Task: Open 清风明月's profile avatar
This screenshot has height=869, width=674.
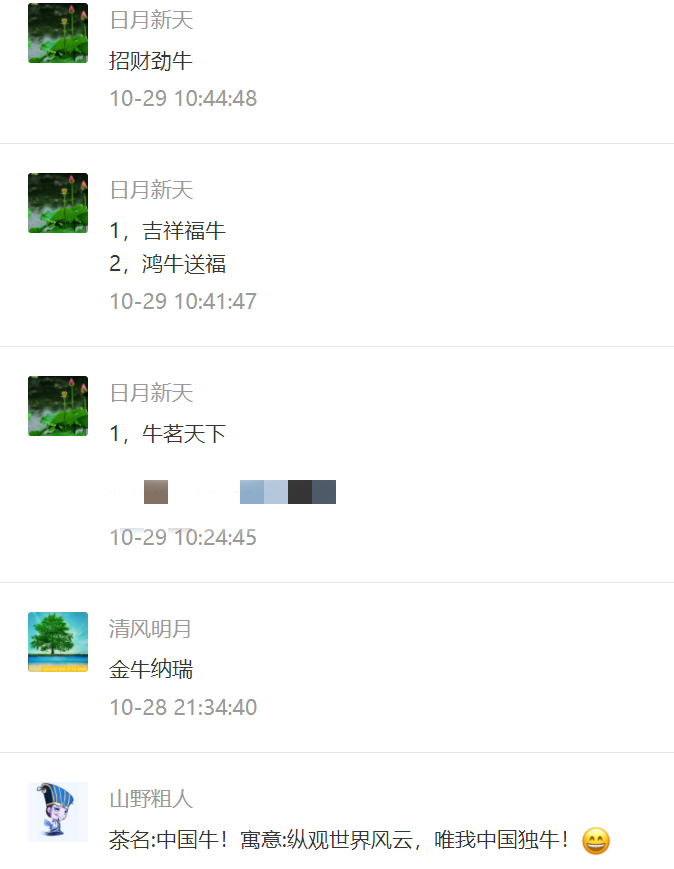Action: pyautogui.click(x=58, y=642)
